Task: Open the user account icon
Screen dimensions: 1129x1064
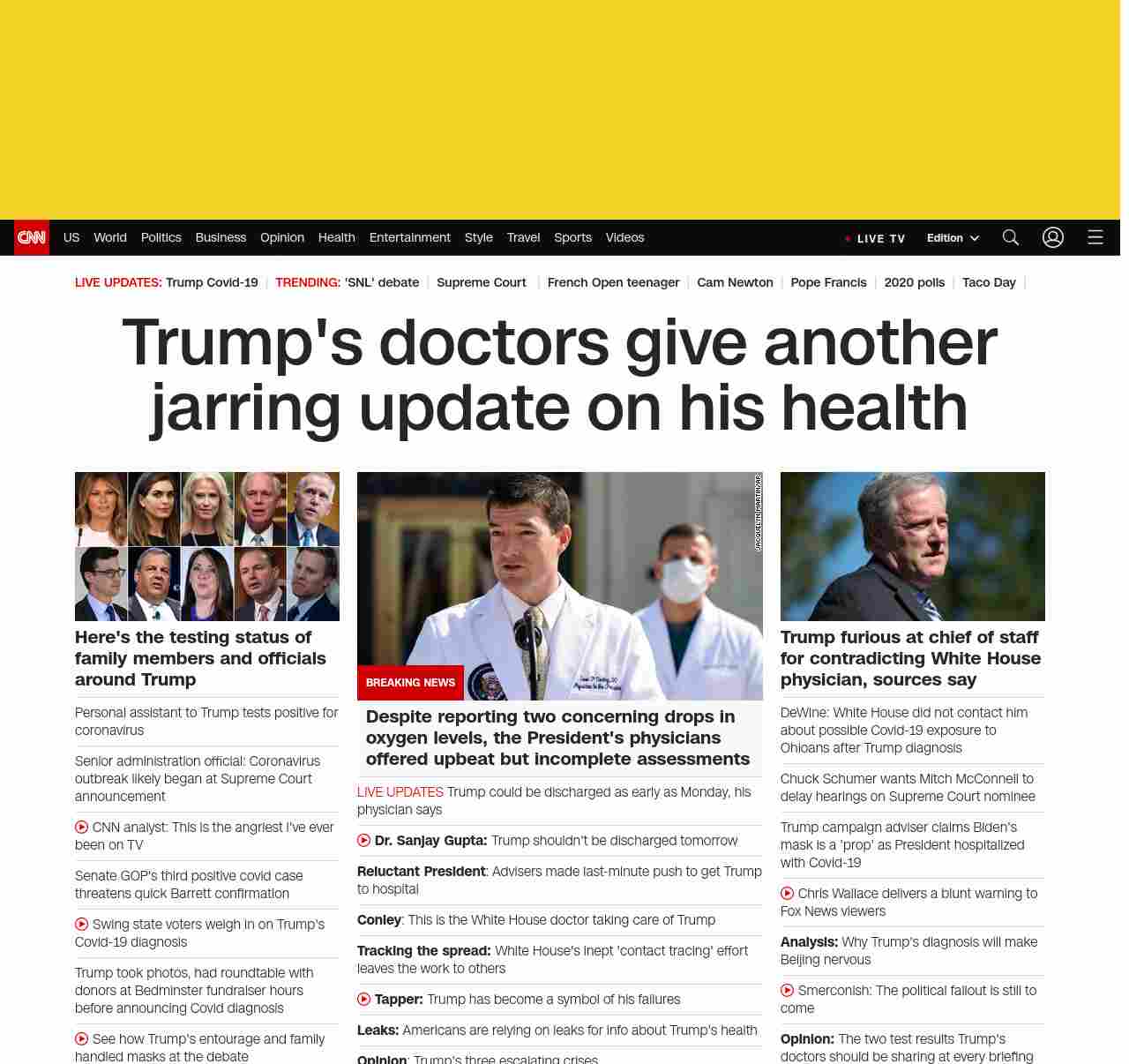Action: click(1053, 237)
